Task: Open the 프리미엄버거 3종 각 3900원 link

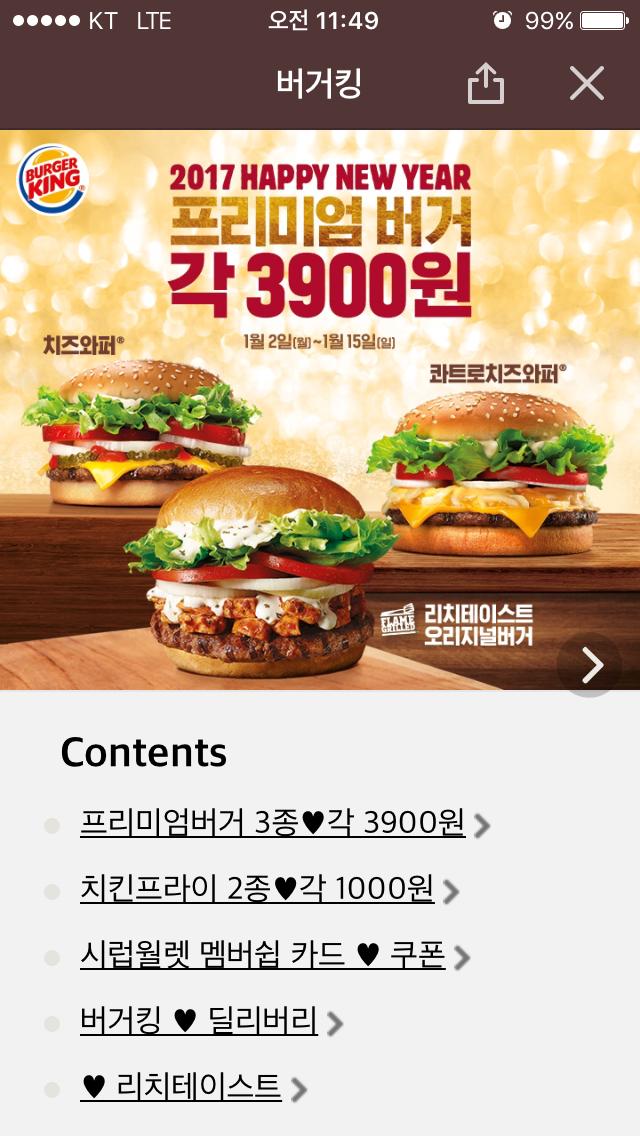Action: [272, 823]
